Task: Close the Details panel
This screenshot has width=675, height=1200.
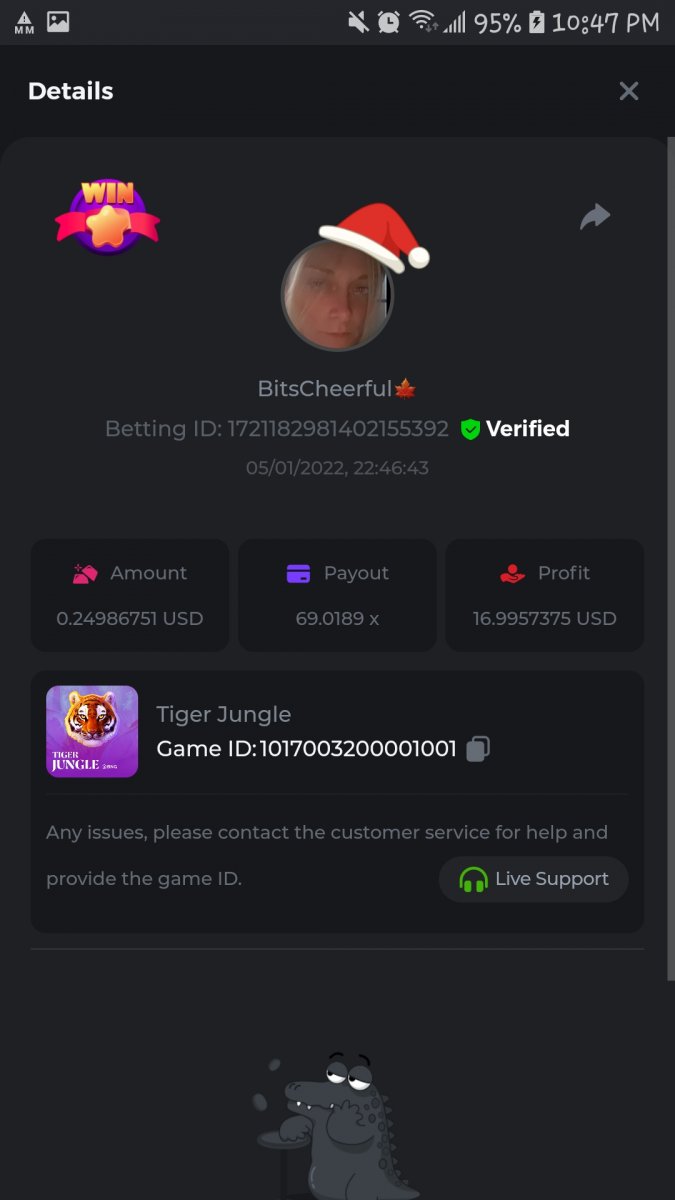Action: coord(628,91)
